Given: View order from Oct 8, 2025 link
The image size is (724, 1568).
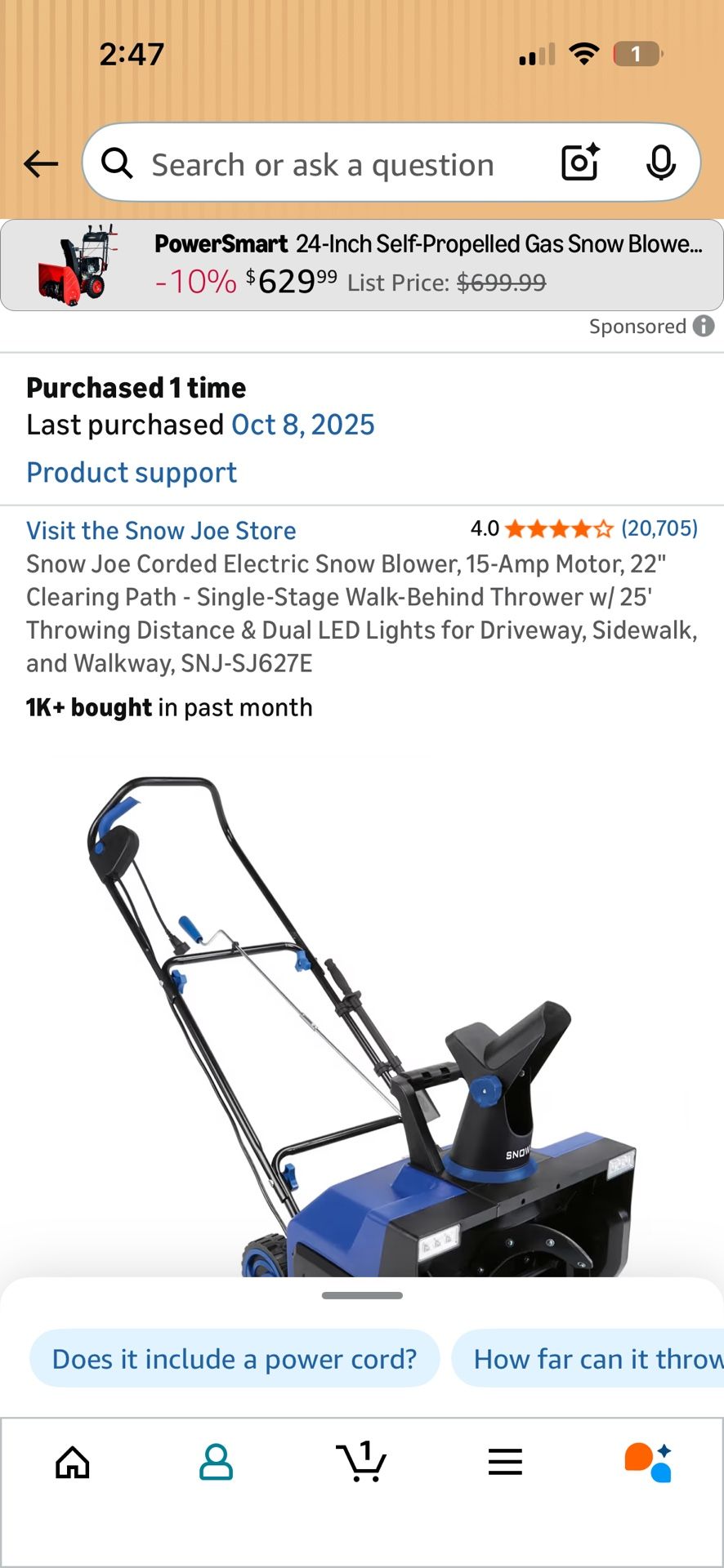Looking at the screenshot, I should pyautogui.click(x=302, y=425).
